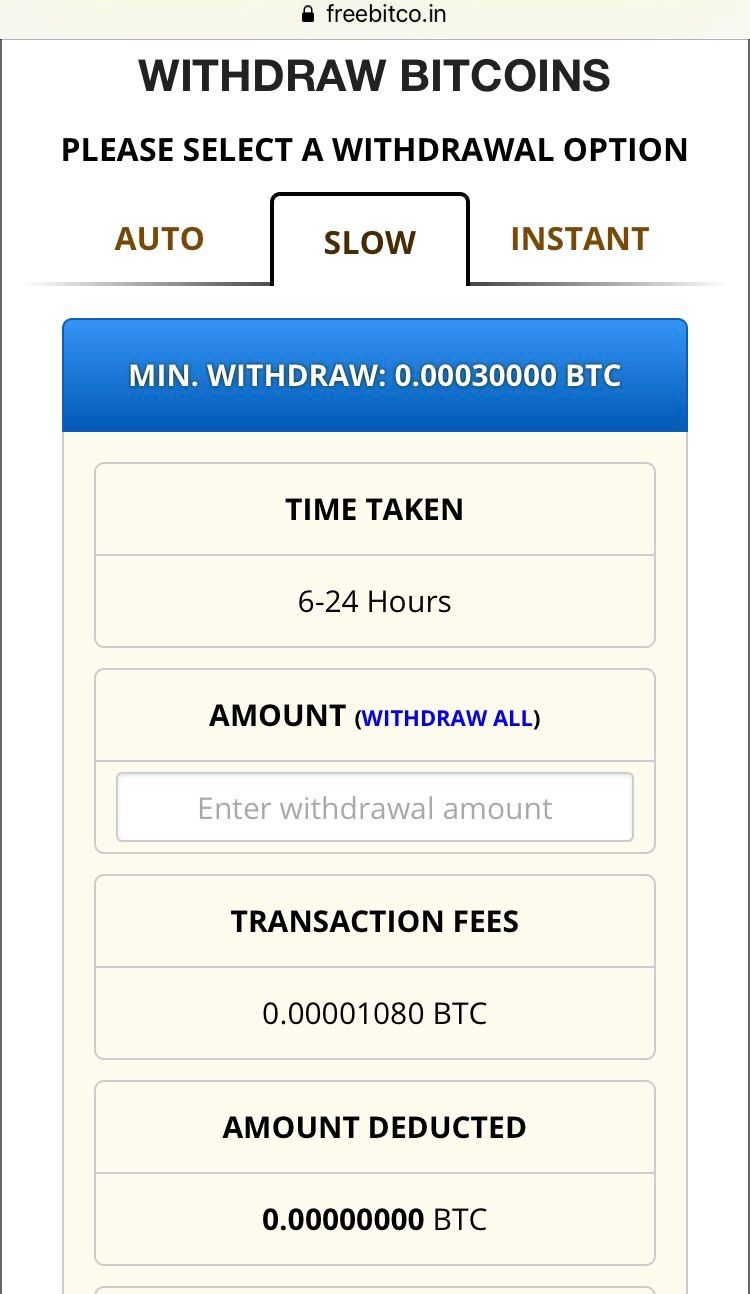Switch to the INSTANT withdrawal tab

[x=580, y=239]
